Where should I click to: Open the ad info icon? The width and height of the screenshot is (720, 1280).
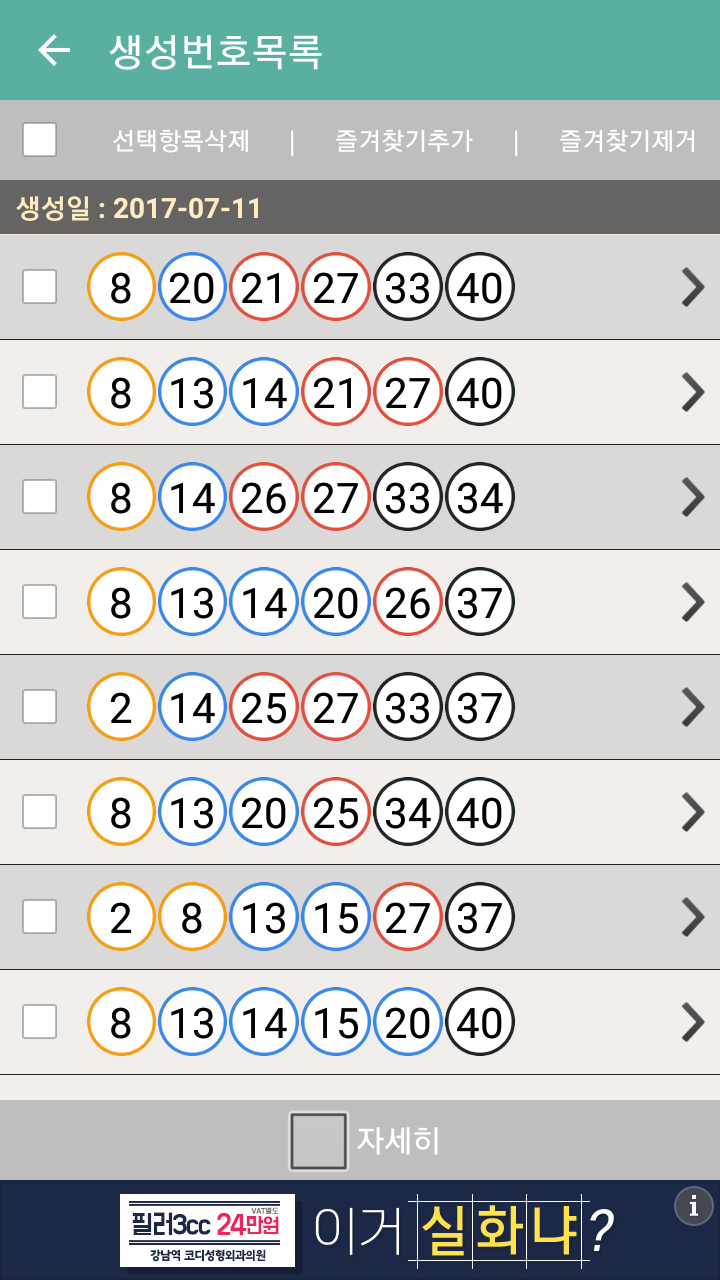click(x=694, y=1205)
